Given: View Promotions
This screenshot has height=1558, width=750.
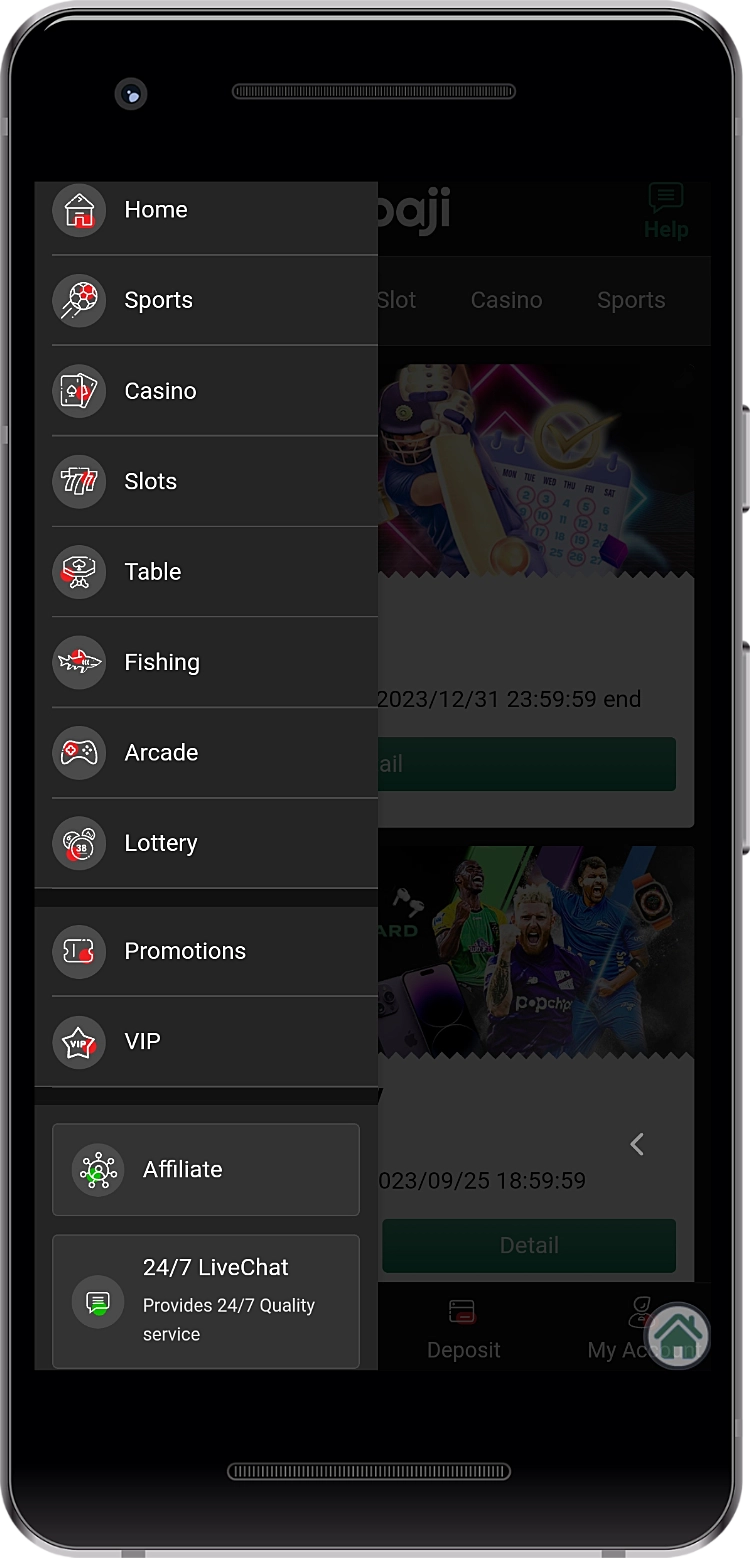Looking at the screenshot, I should (206, 951).
